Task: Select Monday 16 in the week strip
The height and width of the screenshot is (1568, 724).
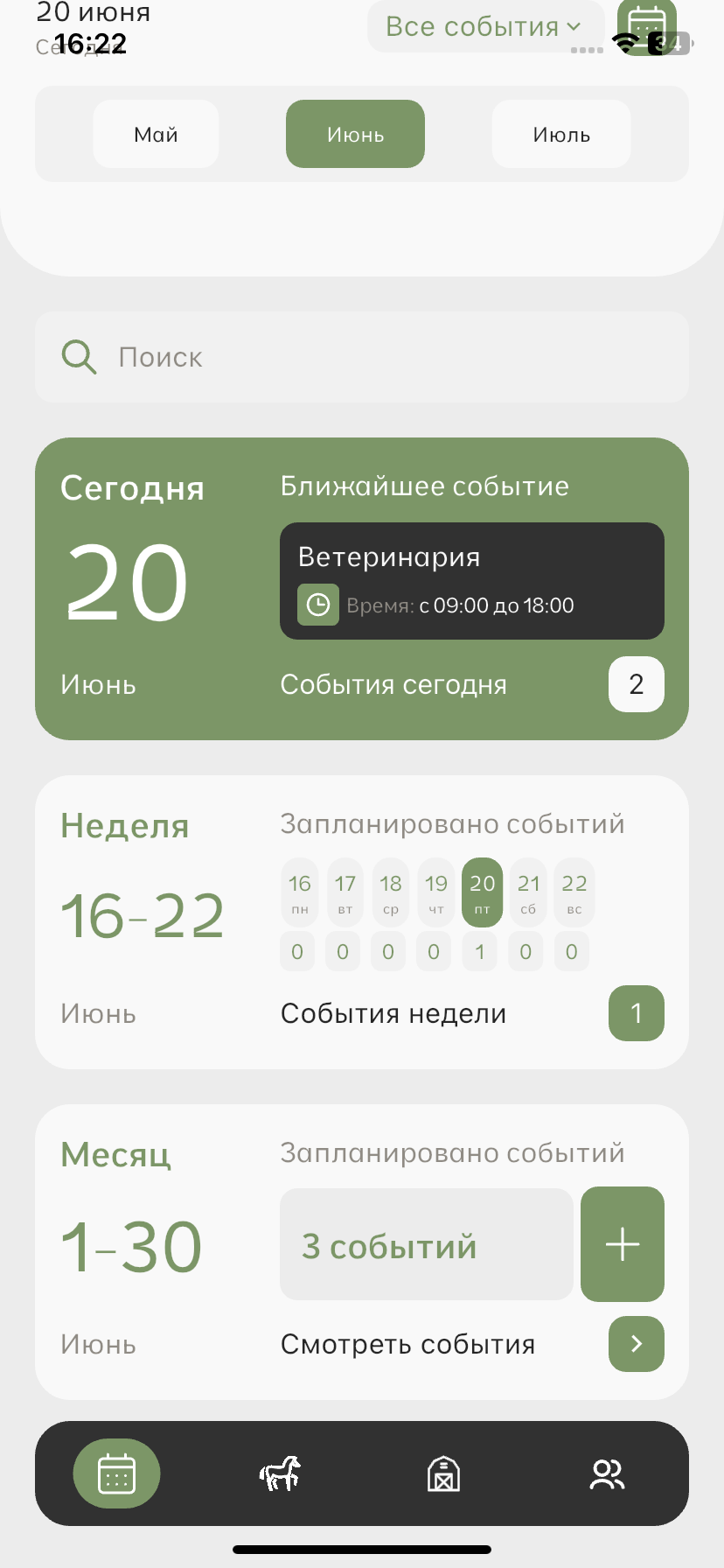Action: (x=300, y=892)
